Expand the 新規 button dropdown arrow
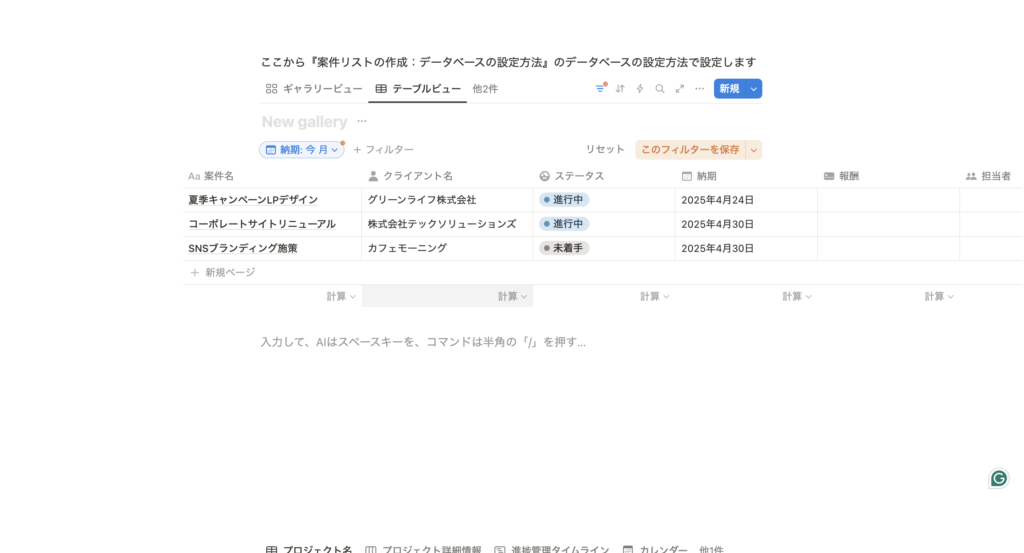 [x=754, y=89]
